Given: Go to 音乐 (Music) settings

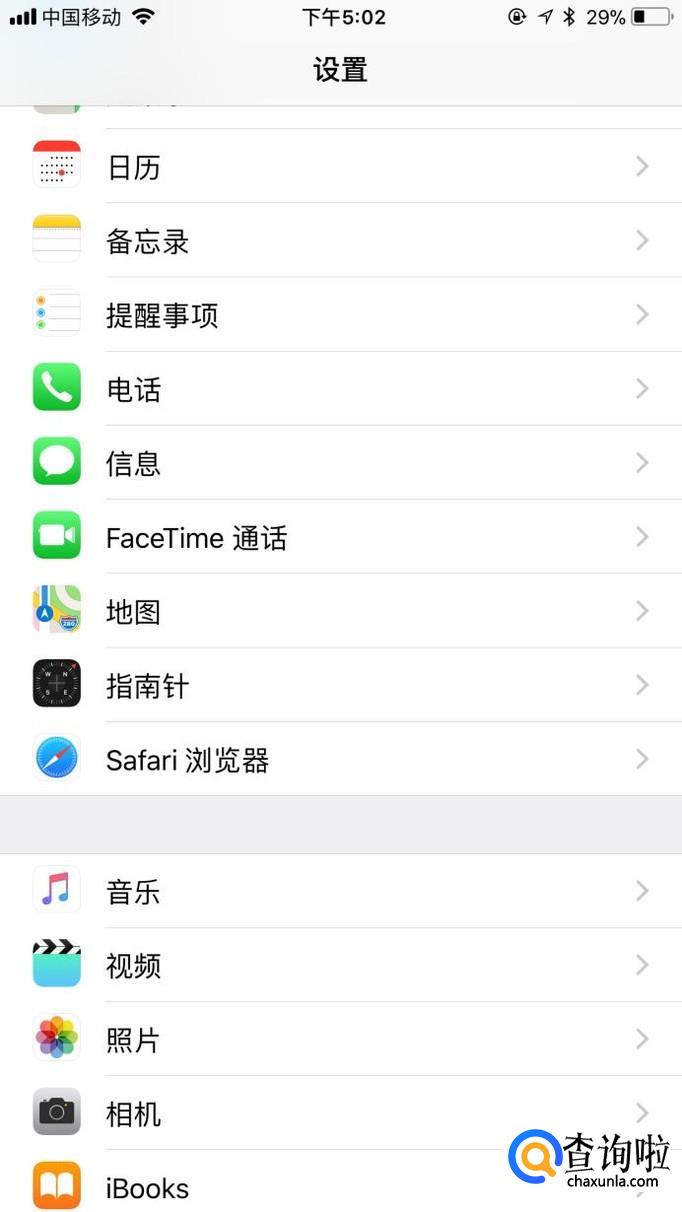Looking at the screenshot, I should [340, 891].
